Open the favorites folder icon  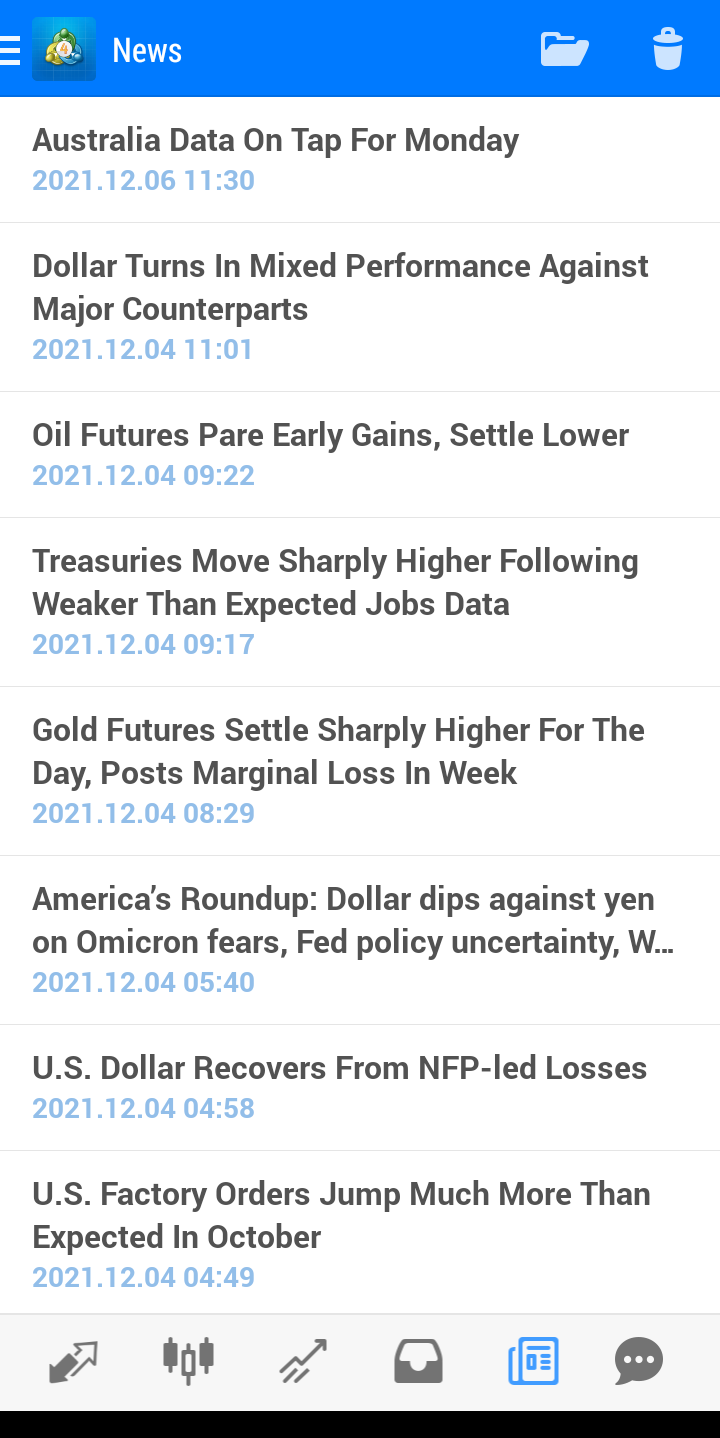(x=565, y=49)
